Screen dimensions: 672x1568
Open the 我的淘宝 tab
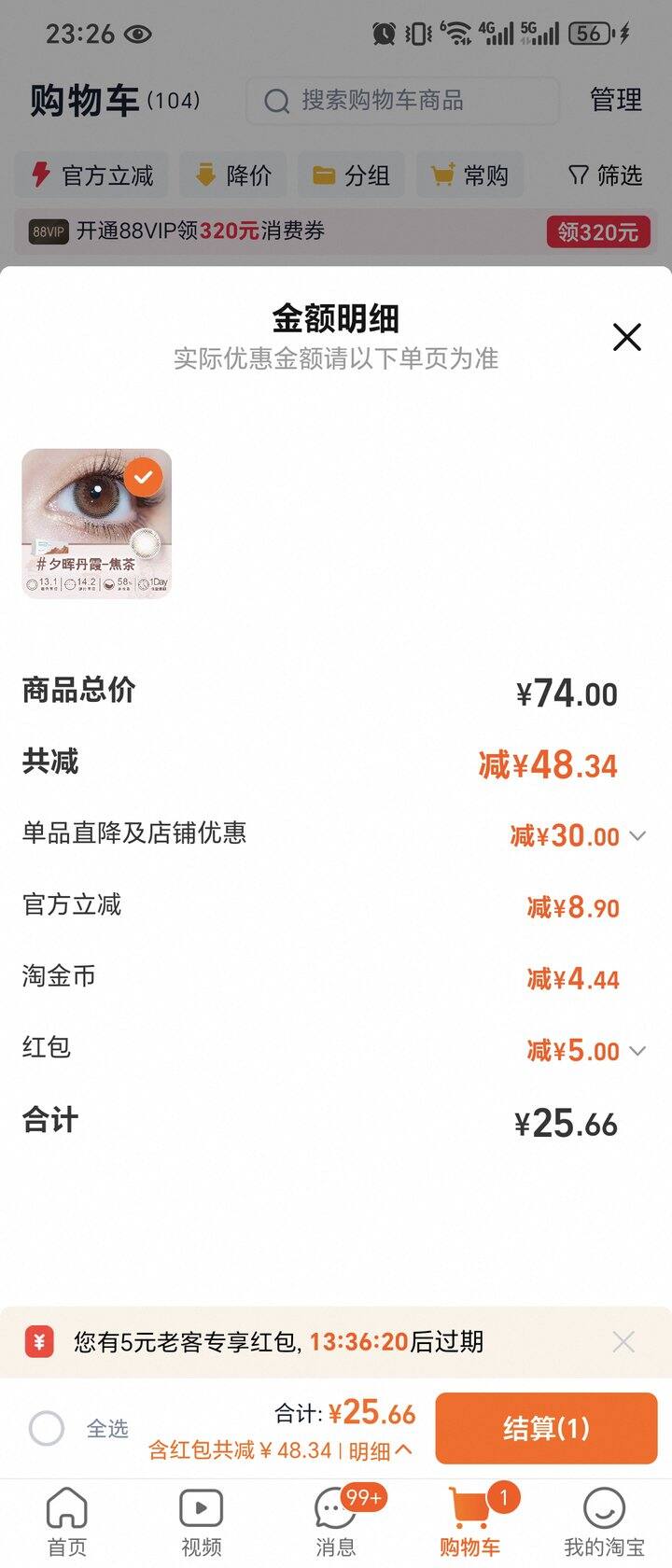tap(604, 1521)
